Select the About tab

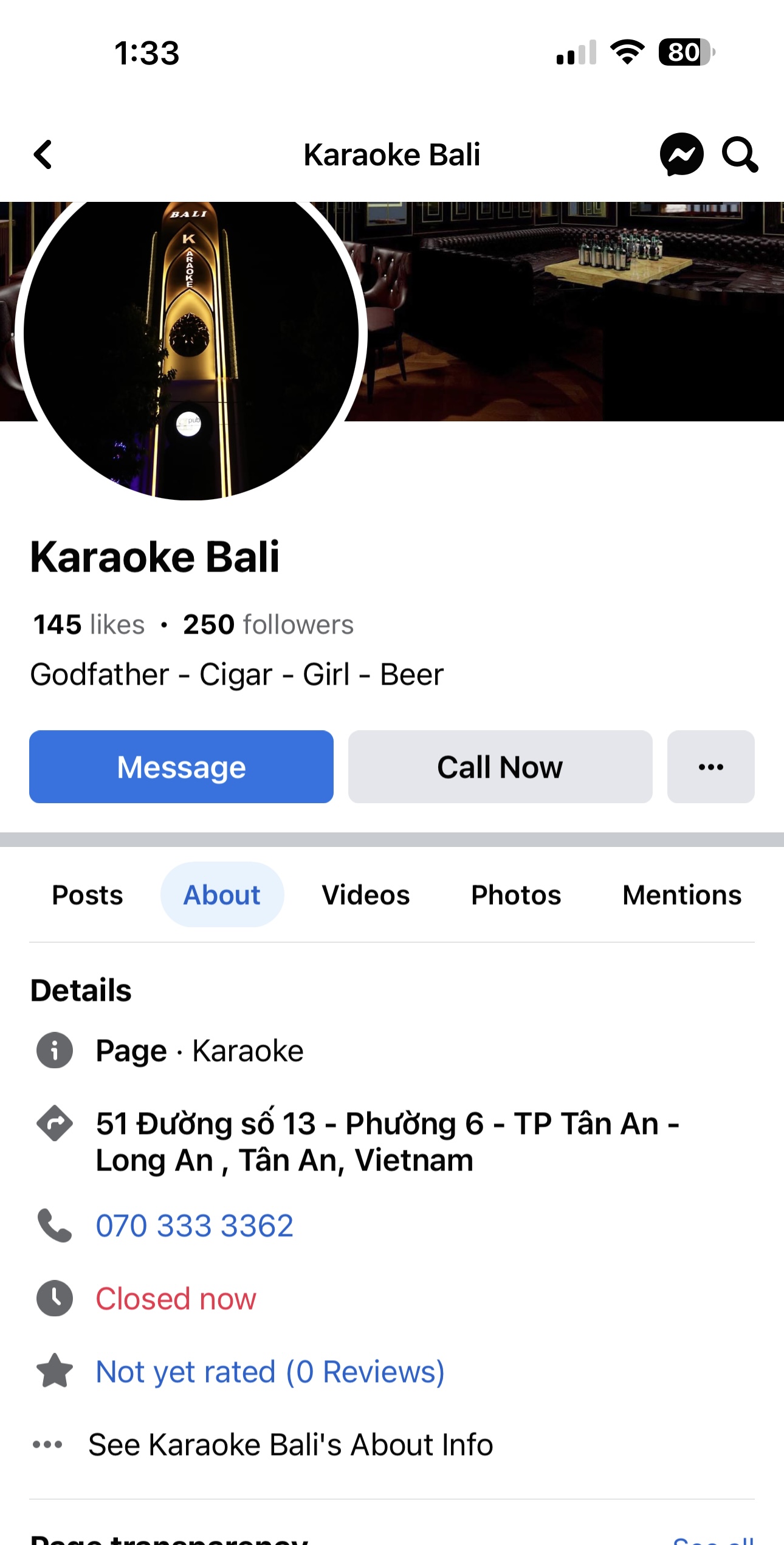point(222,895)
